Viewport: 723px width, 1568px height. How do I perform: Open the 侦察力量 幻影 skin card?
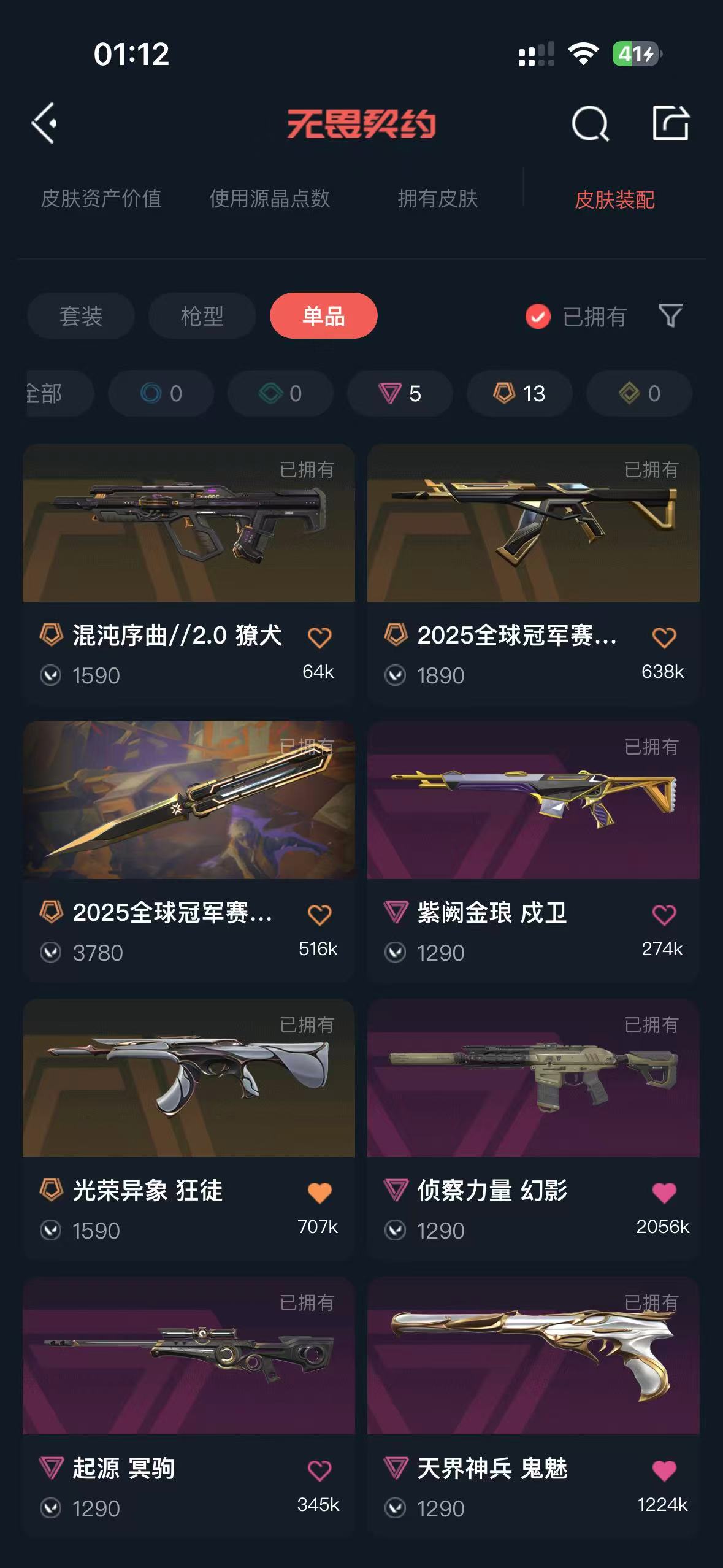(x=533, y=1079)
